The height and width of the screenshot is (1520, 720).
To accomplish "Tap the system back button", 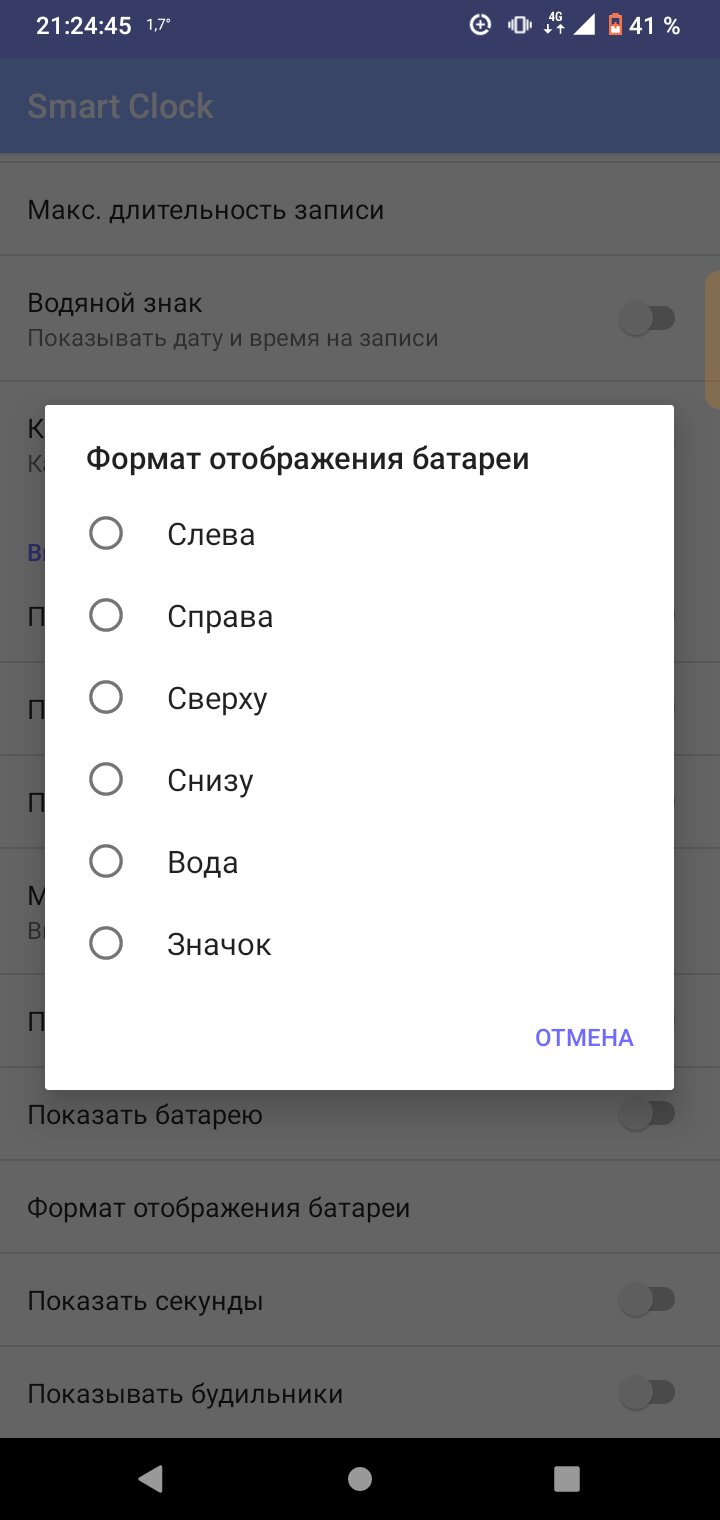I will (x=151, y=1479).
